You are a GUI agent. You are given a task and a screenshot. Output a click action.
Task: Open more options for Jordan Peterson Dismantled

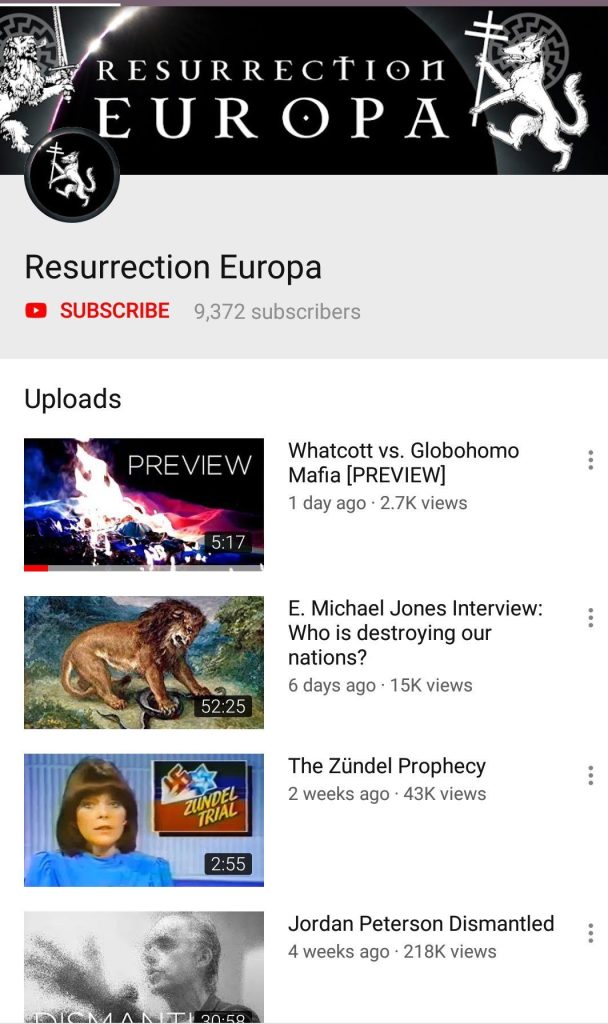(590, 933)
